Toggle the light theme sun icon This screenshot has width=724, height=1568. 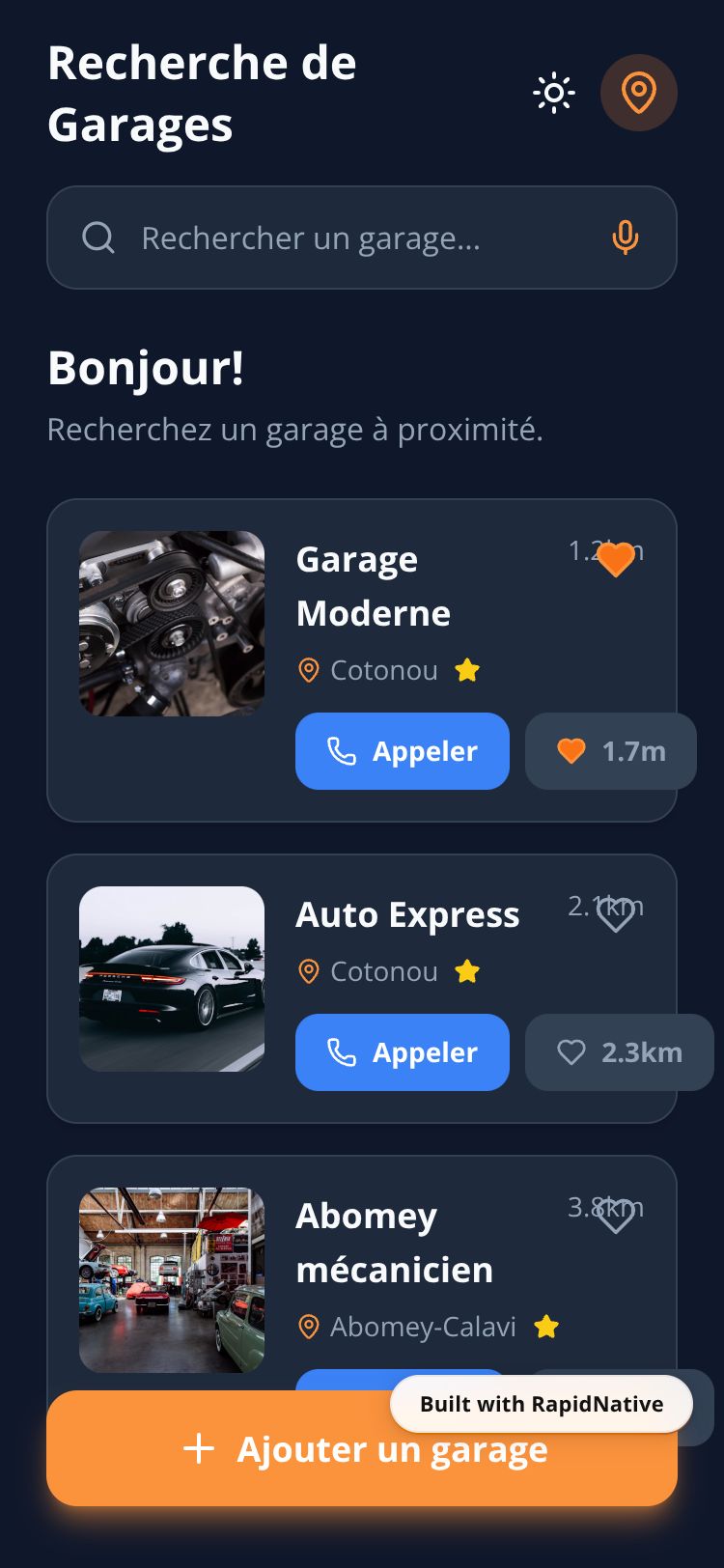[554, 94]
